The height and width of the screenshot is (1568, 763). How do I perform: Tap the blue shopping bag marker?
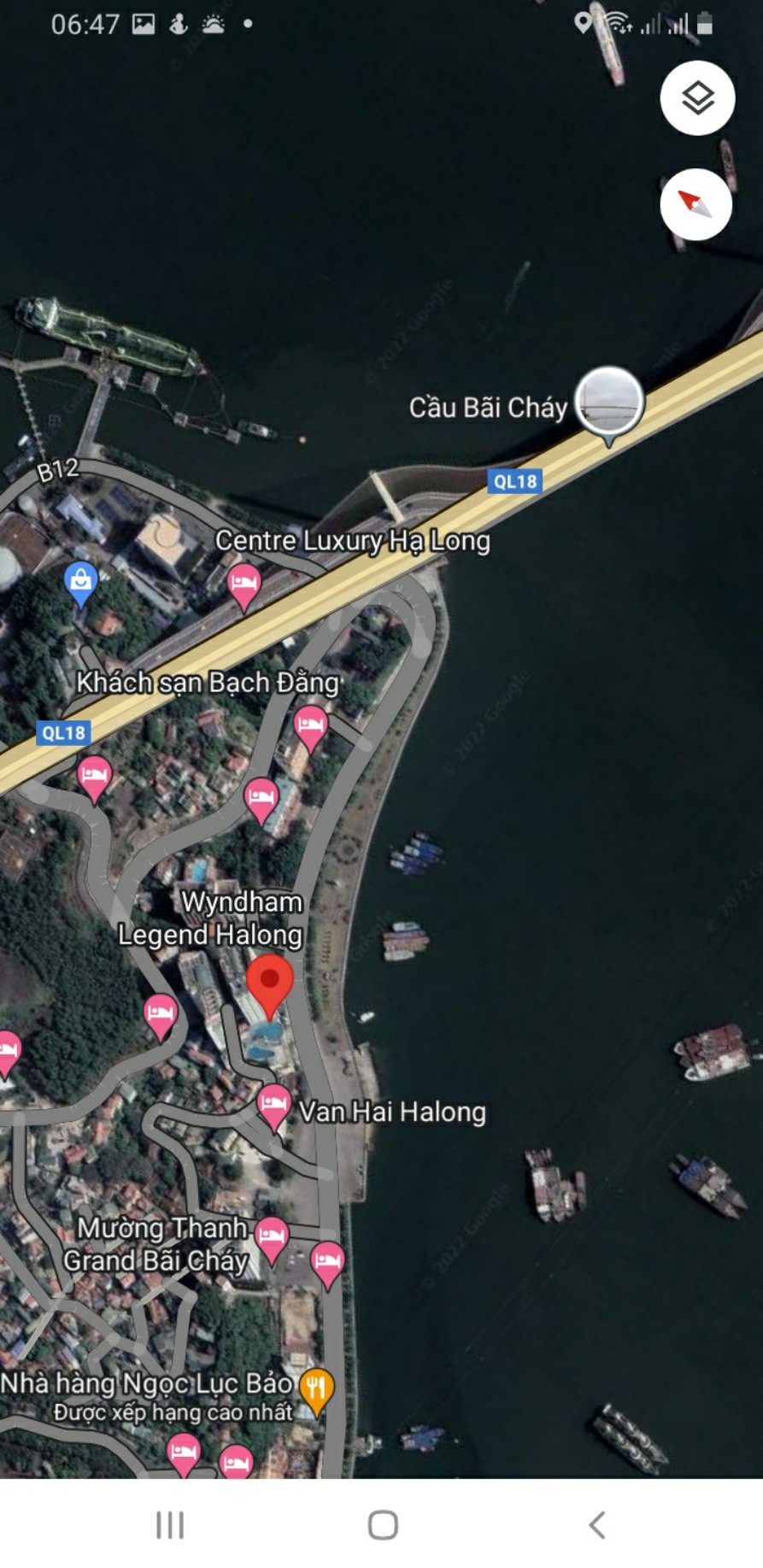tap(81, 581)
